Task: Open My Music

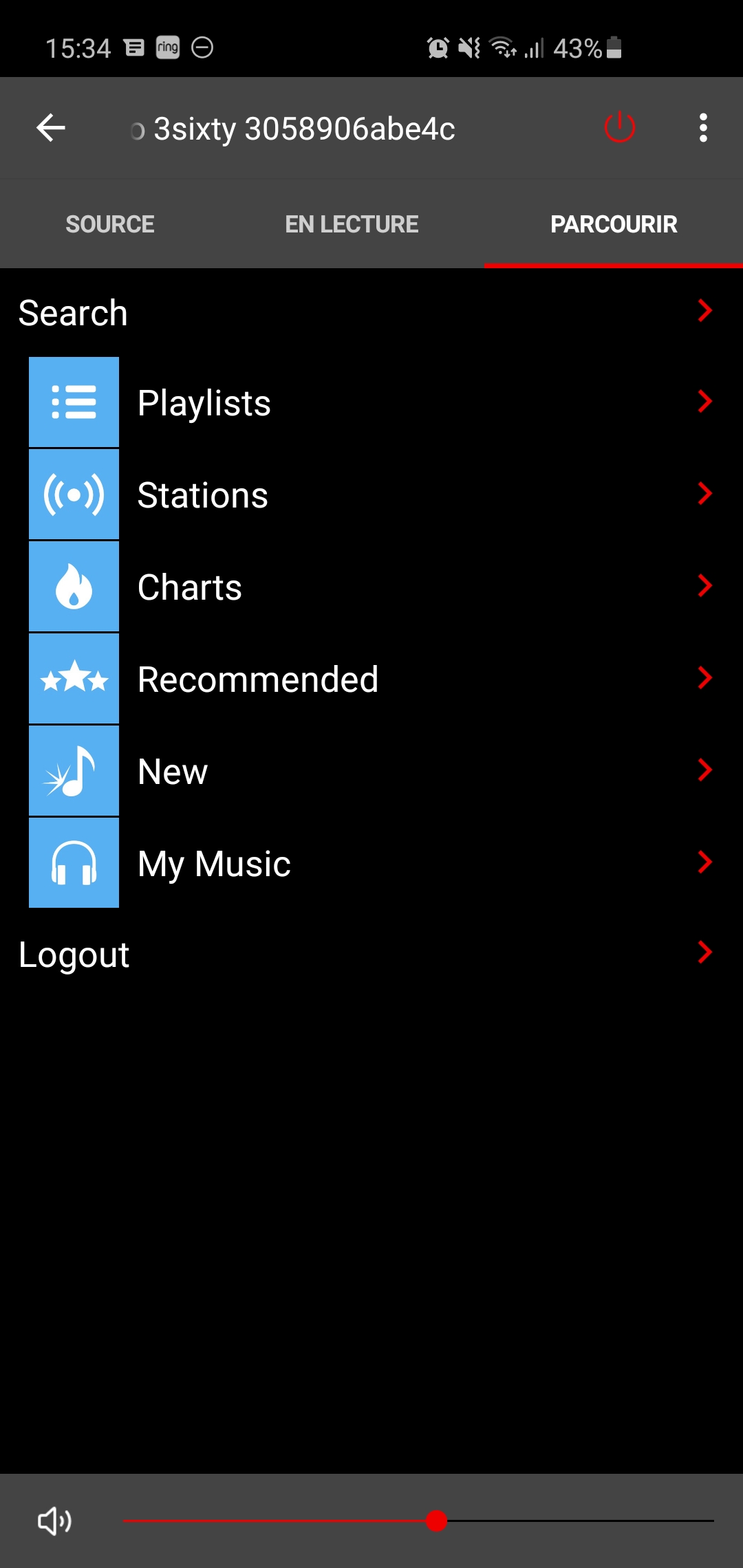Action: click(x=371, y=863)
